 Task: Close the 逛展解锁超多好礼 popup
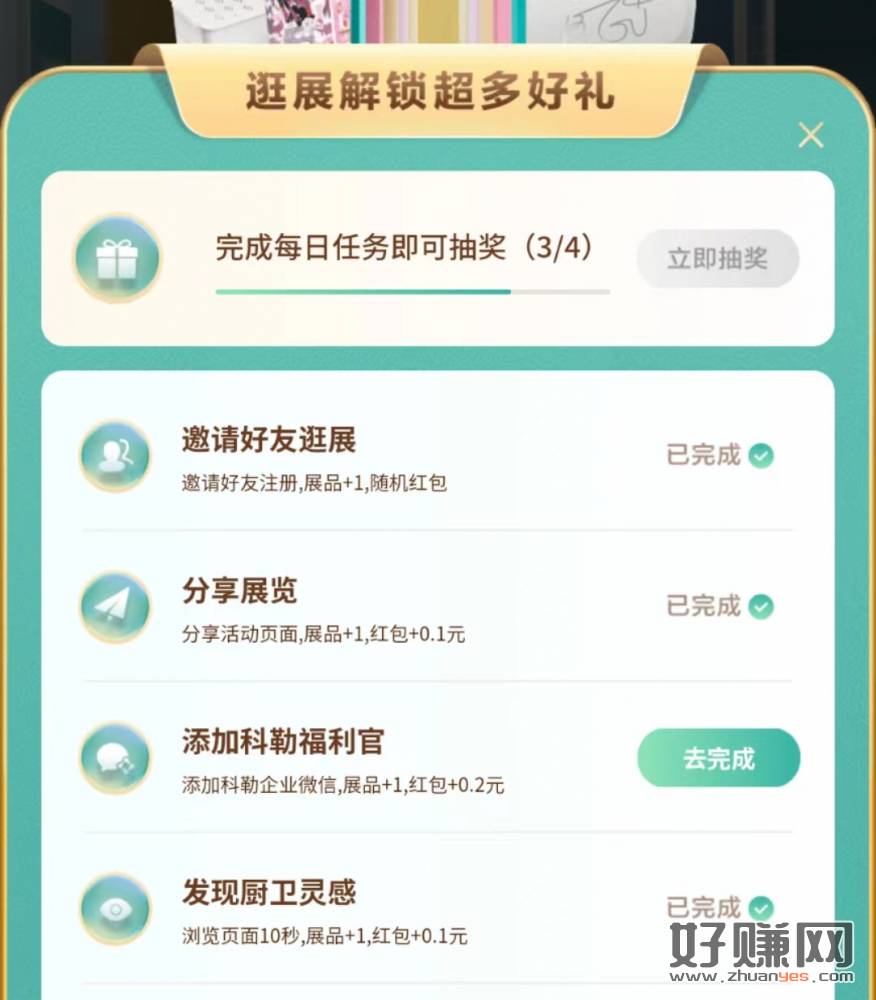[811, 135]
